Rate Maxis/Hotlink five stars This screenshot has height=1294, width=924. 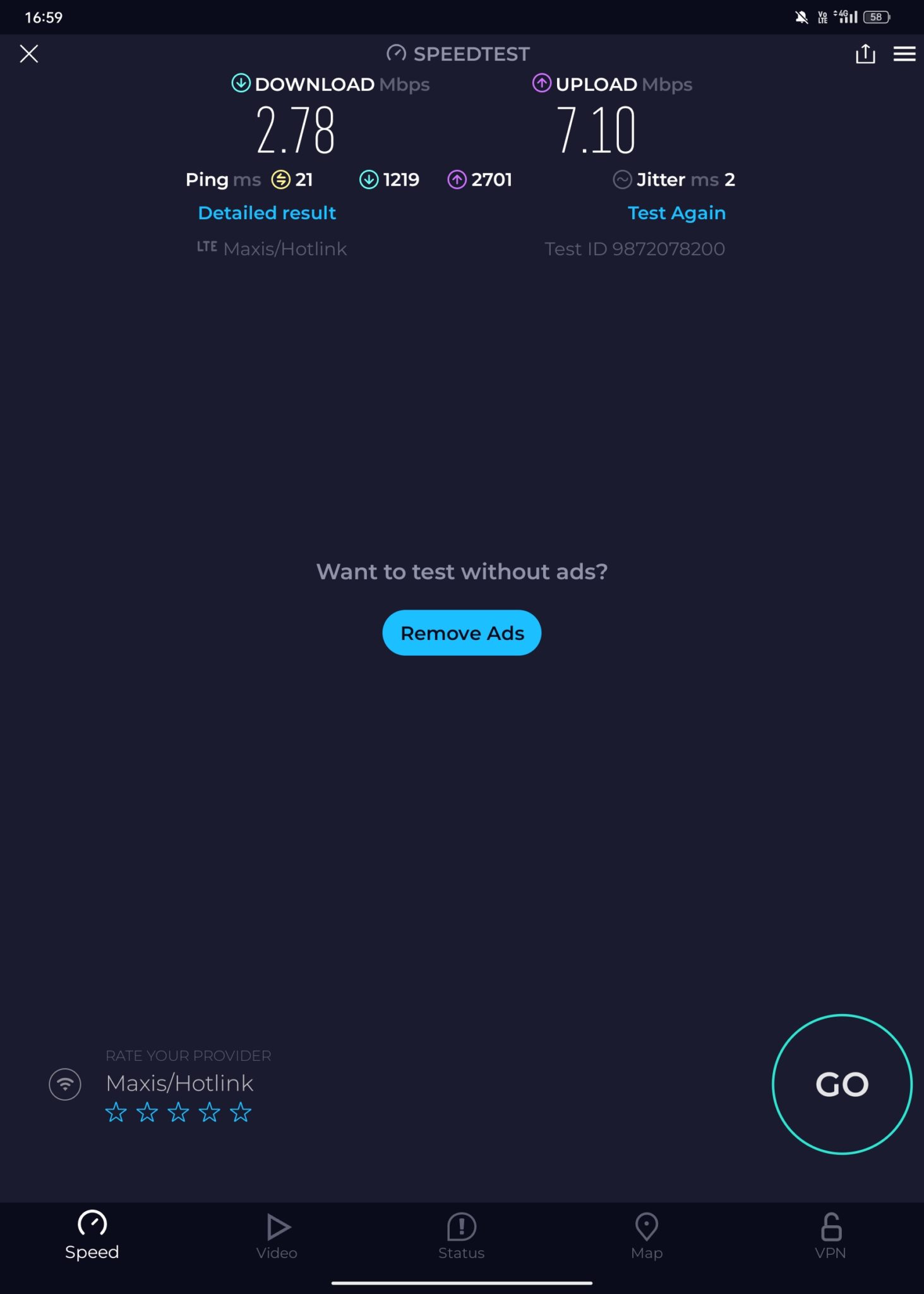(x=241, y=1112)
